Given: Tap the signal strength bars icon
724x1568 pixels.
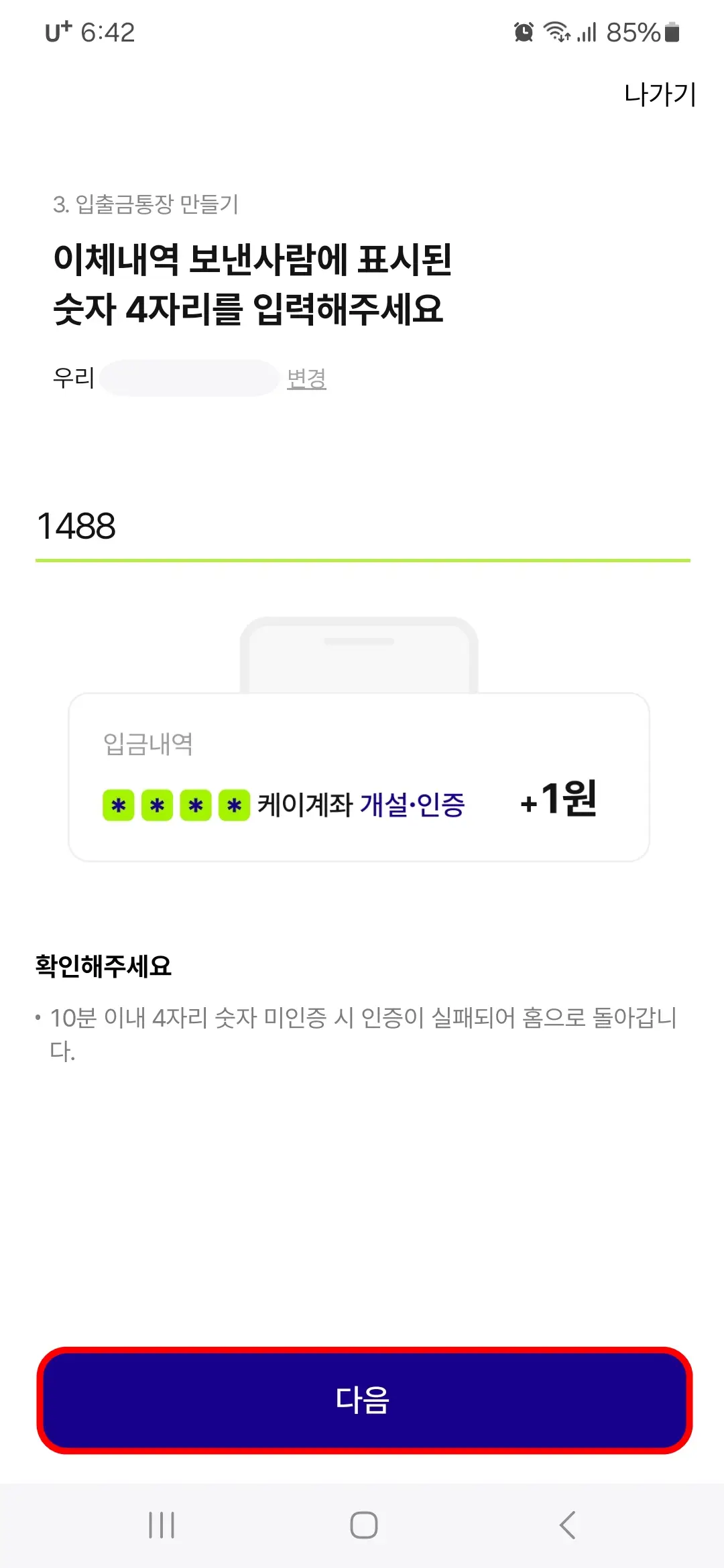Looking at the screenshot, I should point(587,31).
